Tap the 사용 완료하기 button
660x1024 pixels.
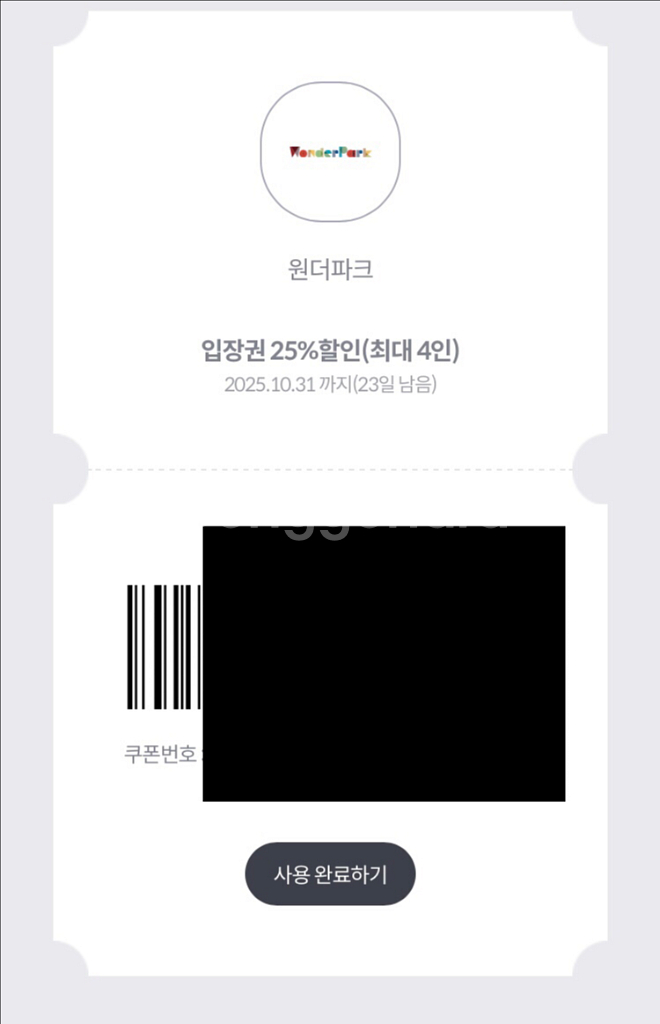pos(330,873)
